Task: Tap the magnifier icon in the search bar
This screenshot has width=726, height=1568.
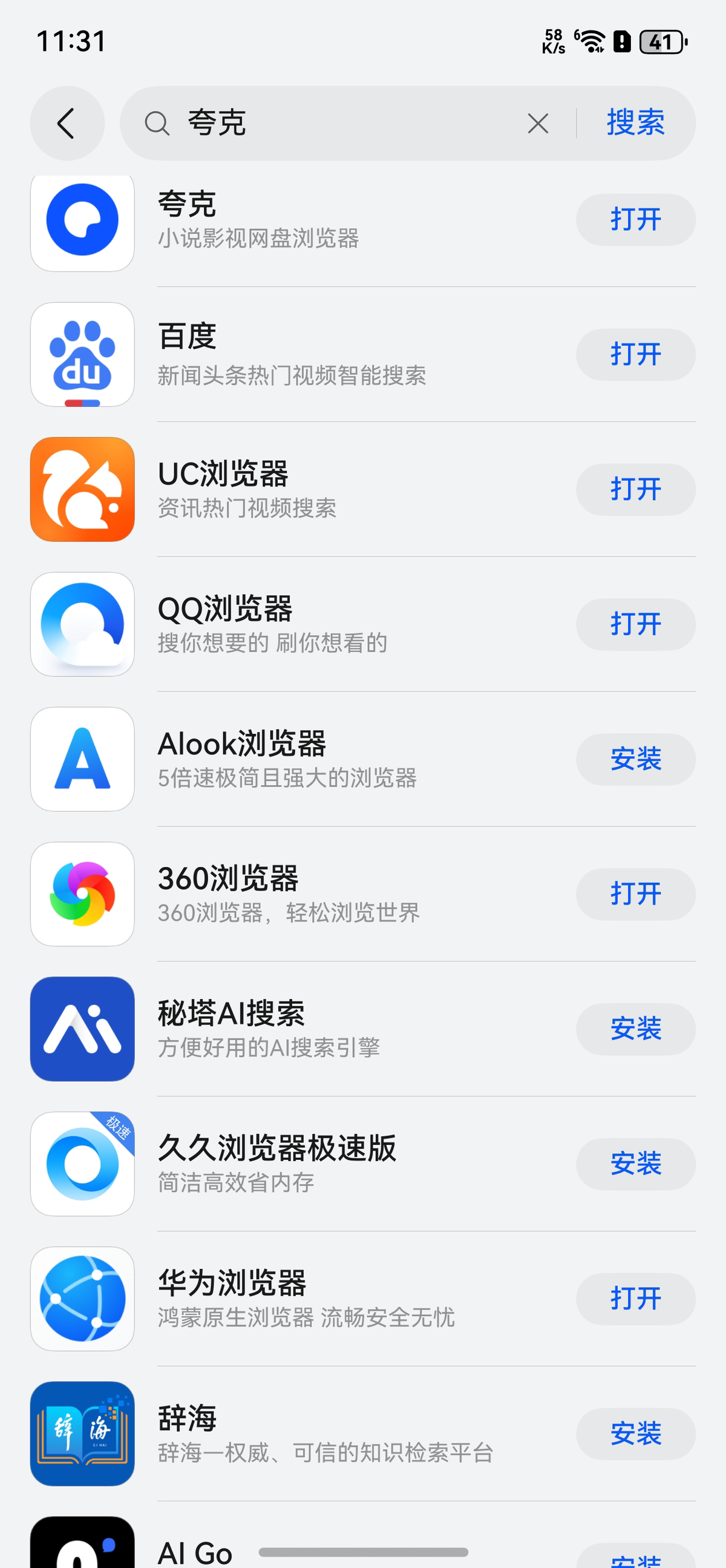Action: pyautogui.click(x=158, y=123)
